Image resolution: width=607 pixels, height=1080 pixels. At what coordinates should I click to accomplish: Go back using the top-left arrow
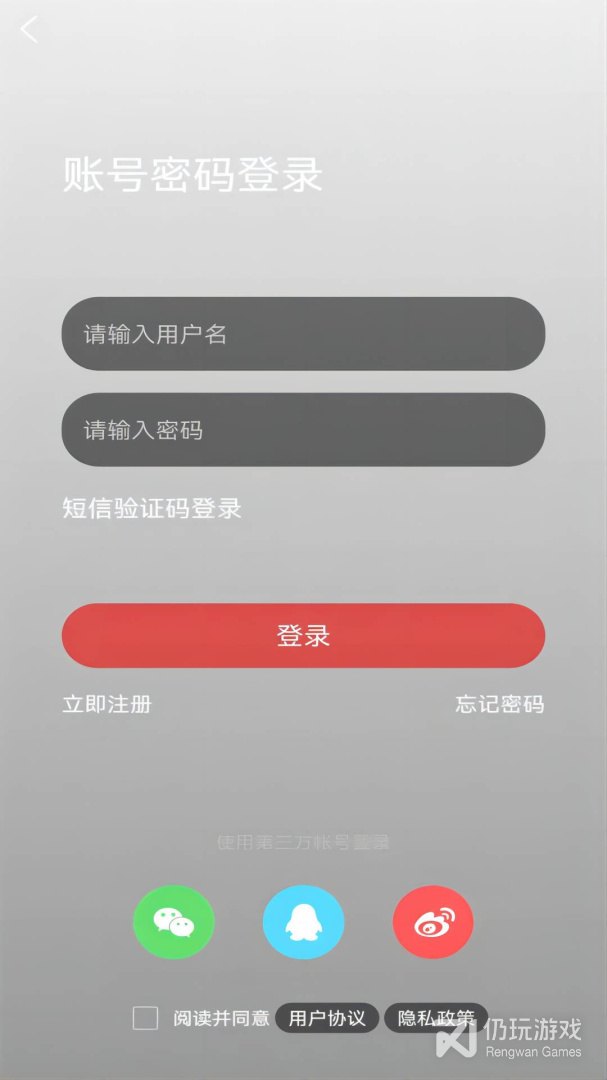coord(29,30)
